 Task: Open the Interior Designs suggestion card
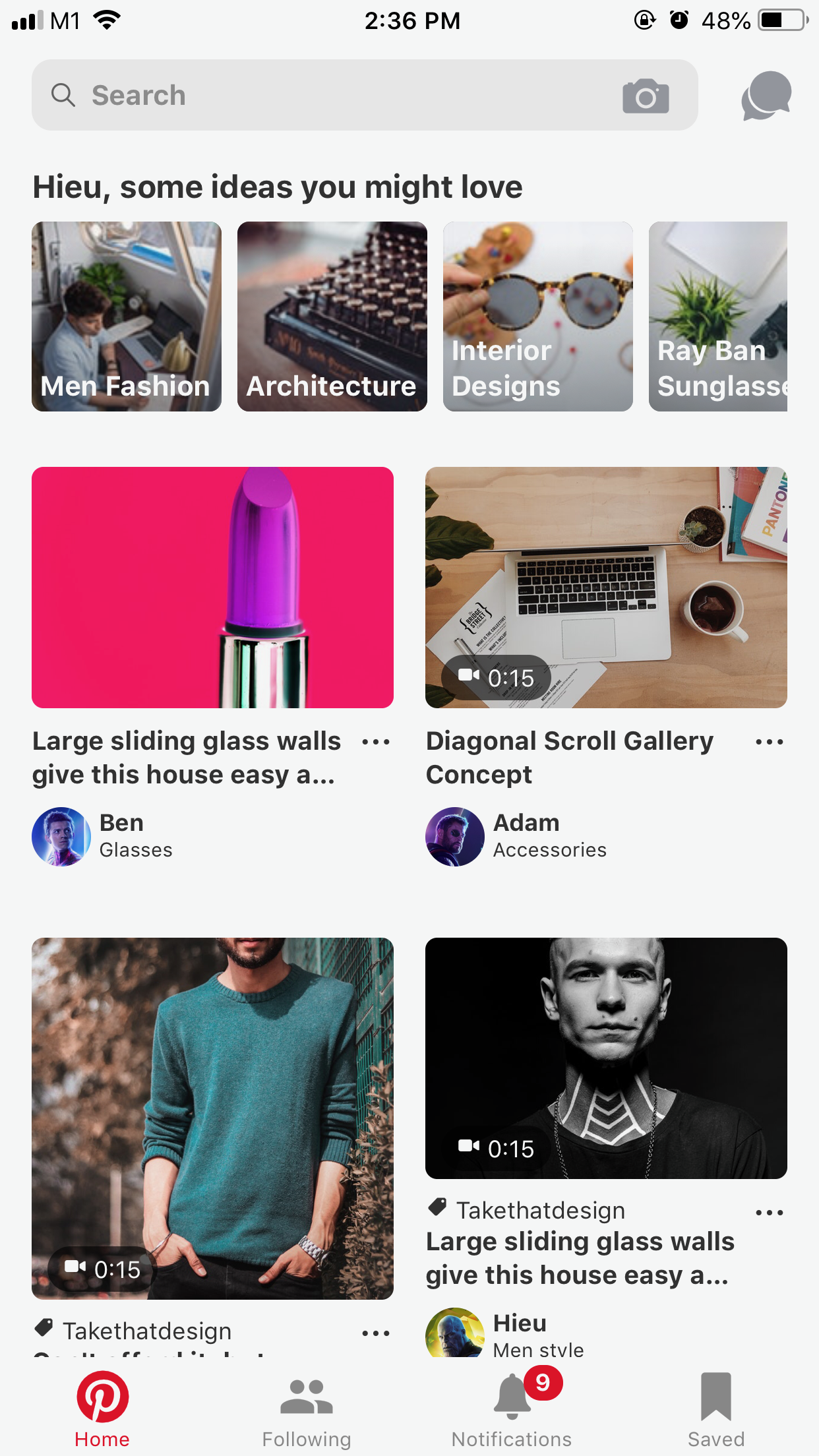pos(537,317)
